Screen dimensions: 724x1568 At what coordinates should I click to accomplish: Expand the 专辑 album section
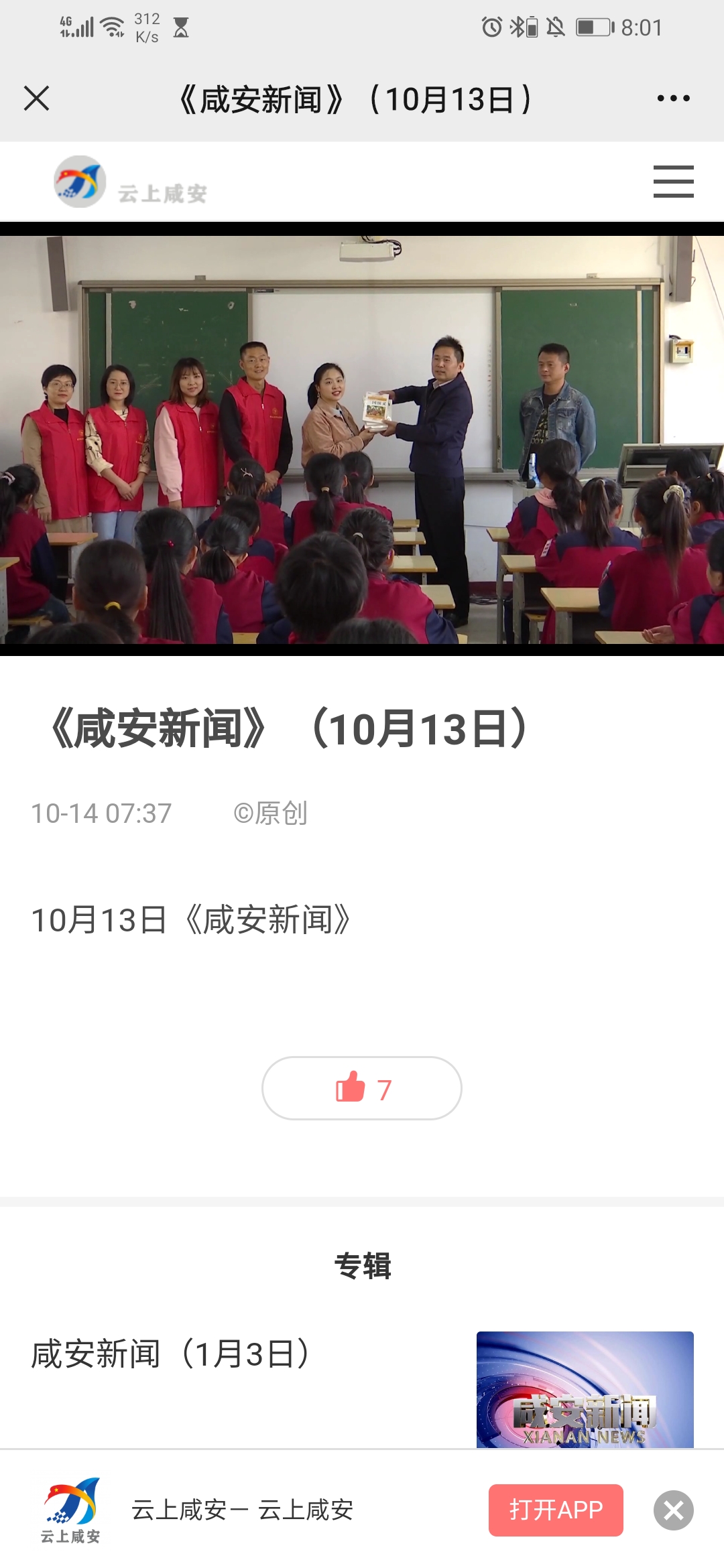[362, 1266]
